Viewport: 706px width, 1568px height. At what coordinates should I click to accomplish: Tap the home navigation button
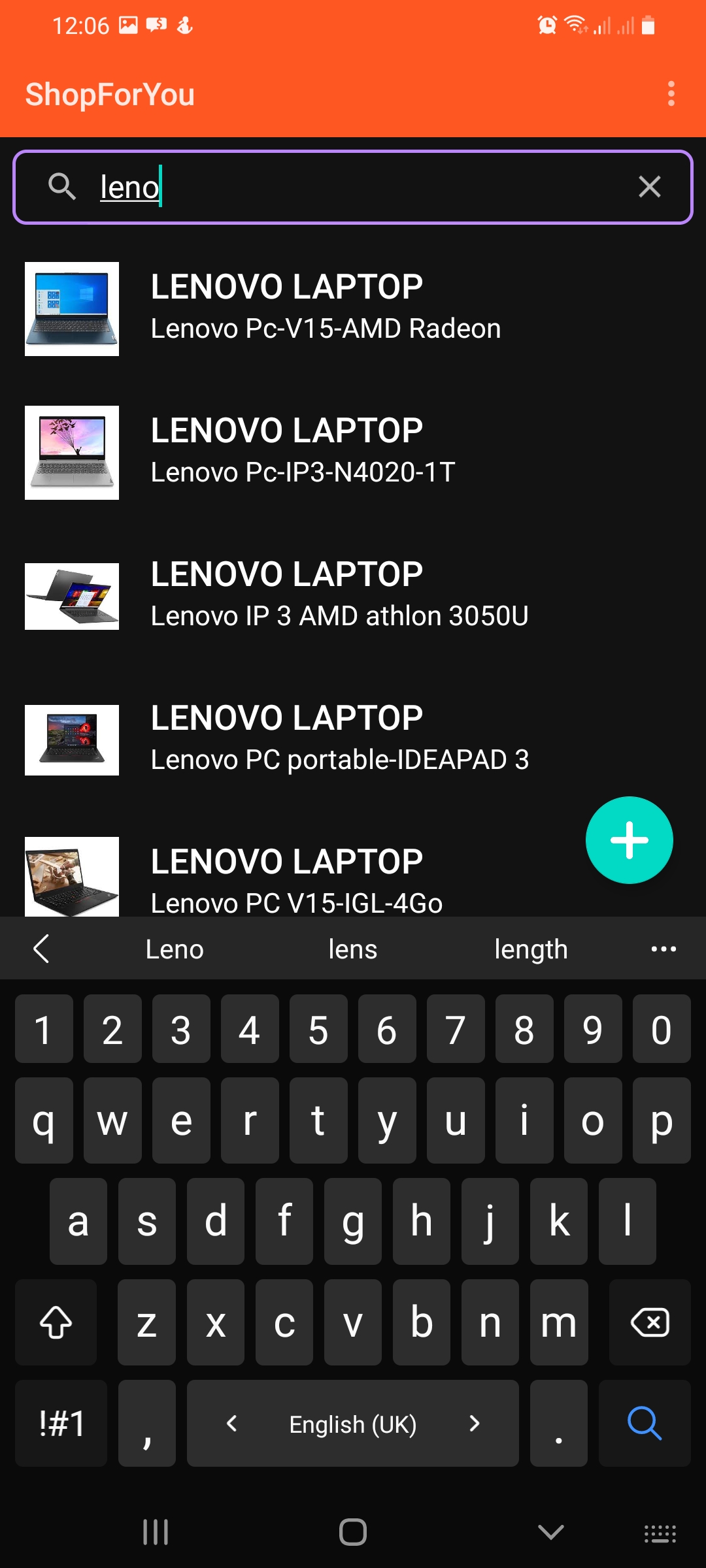[x=353, y=1531]
